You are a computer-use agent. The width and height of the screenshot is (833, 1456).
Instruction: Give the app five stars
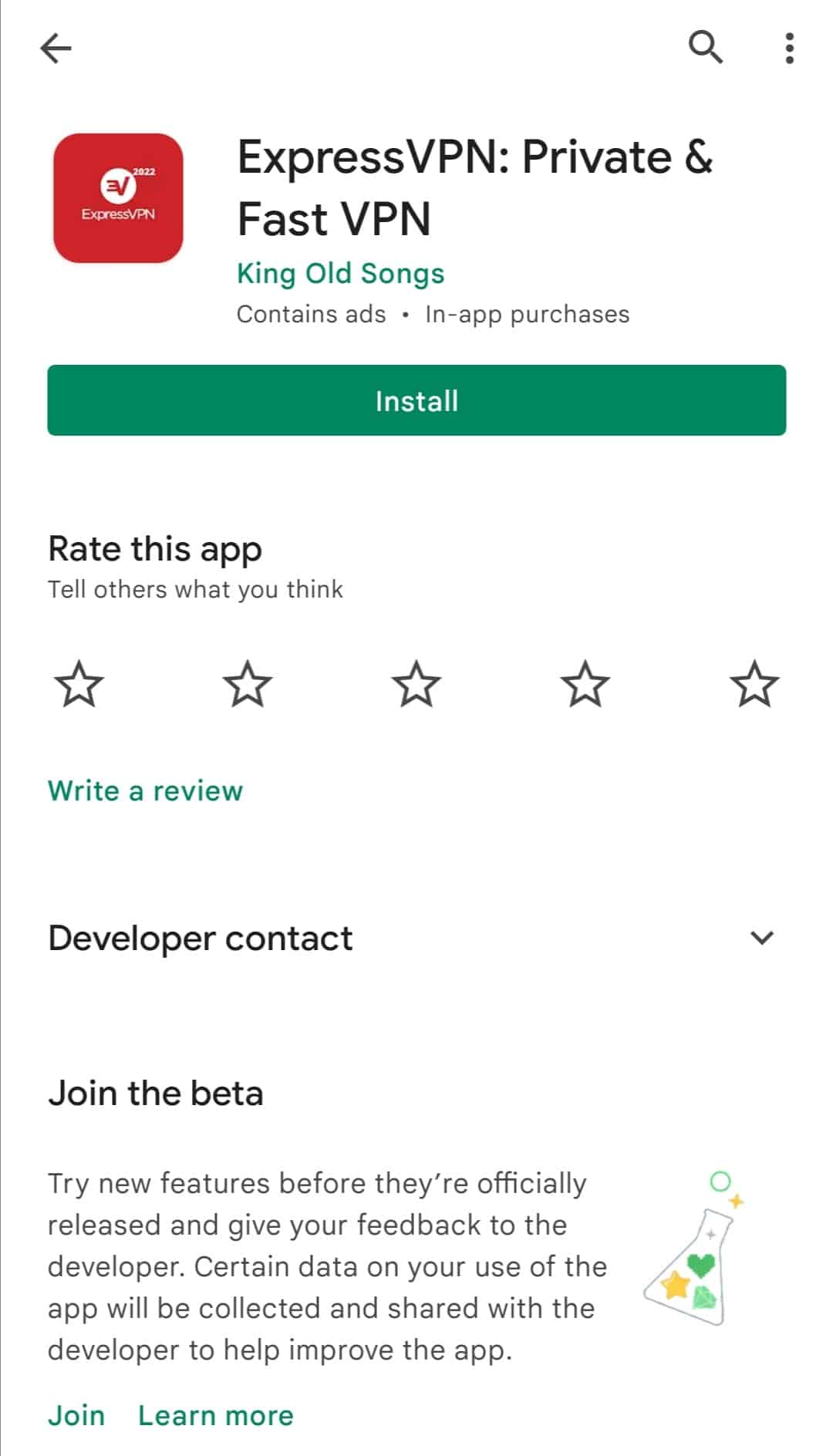click(754, 683)
